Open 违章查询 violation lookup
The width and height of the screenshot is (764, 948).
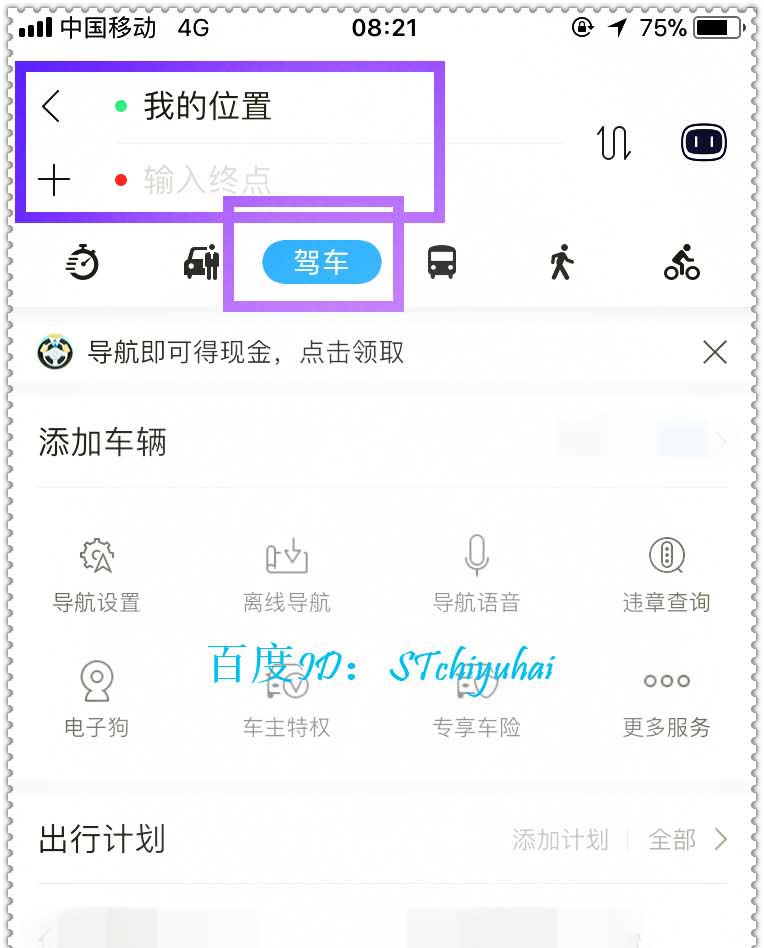click(x=666, y=574)
